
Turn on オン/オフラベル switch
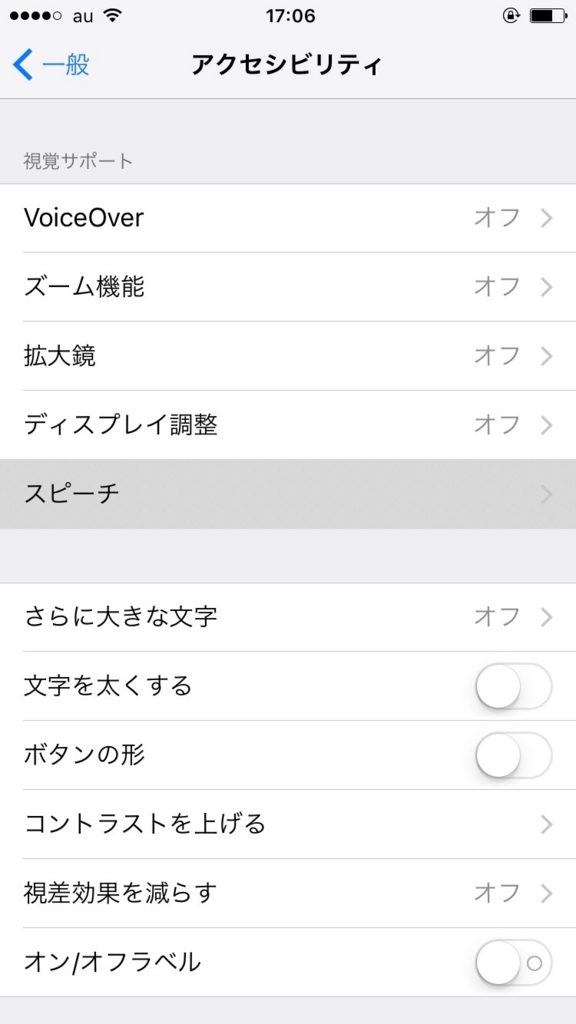(x=514, y=963)
